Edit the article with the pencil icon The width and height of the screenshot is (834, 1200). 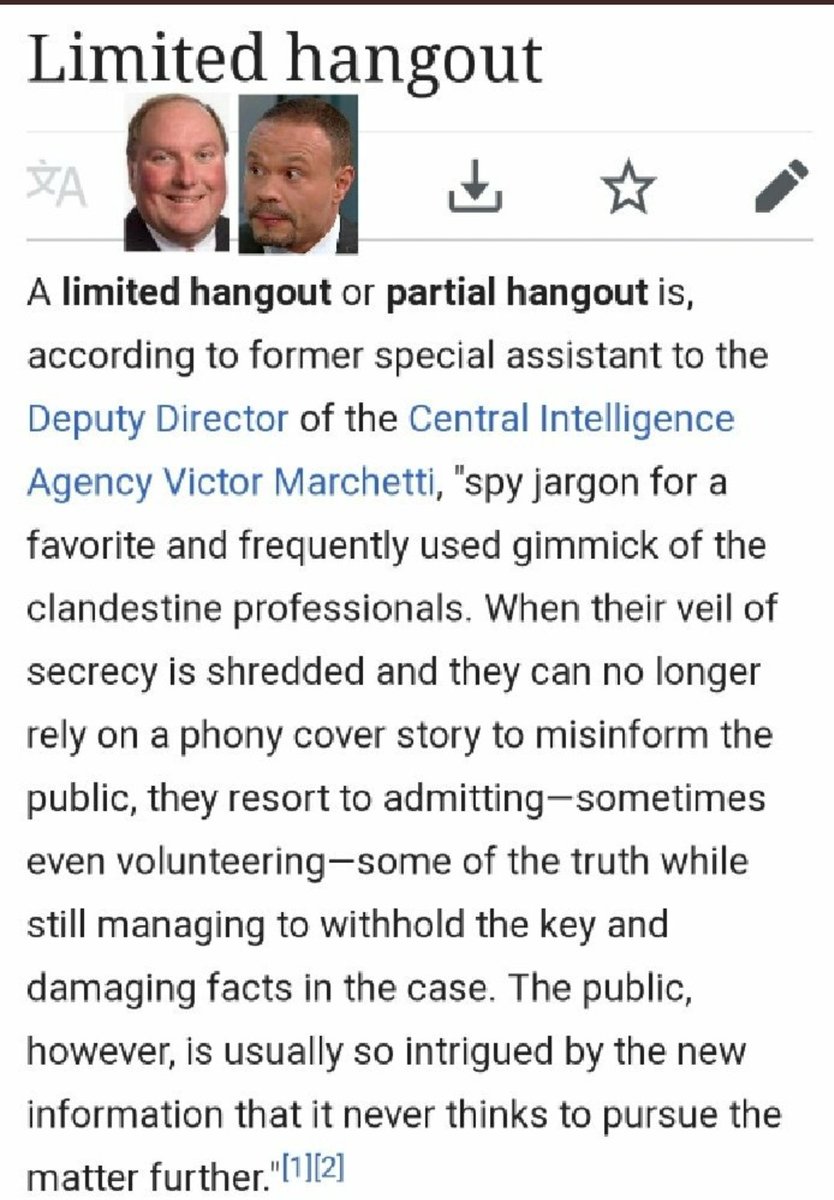(x=780, y=187)
